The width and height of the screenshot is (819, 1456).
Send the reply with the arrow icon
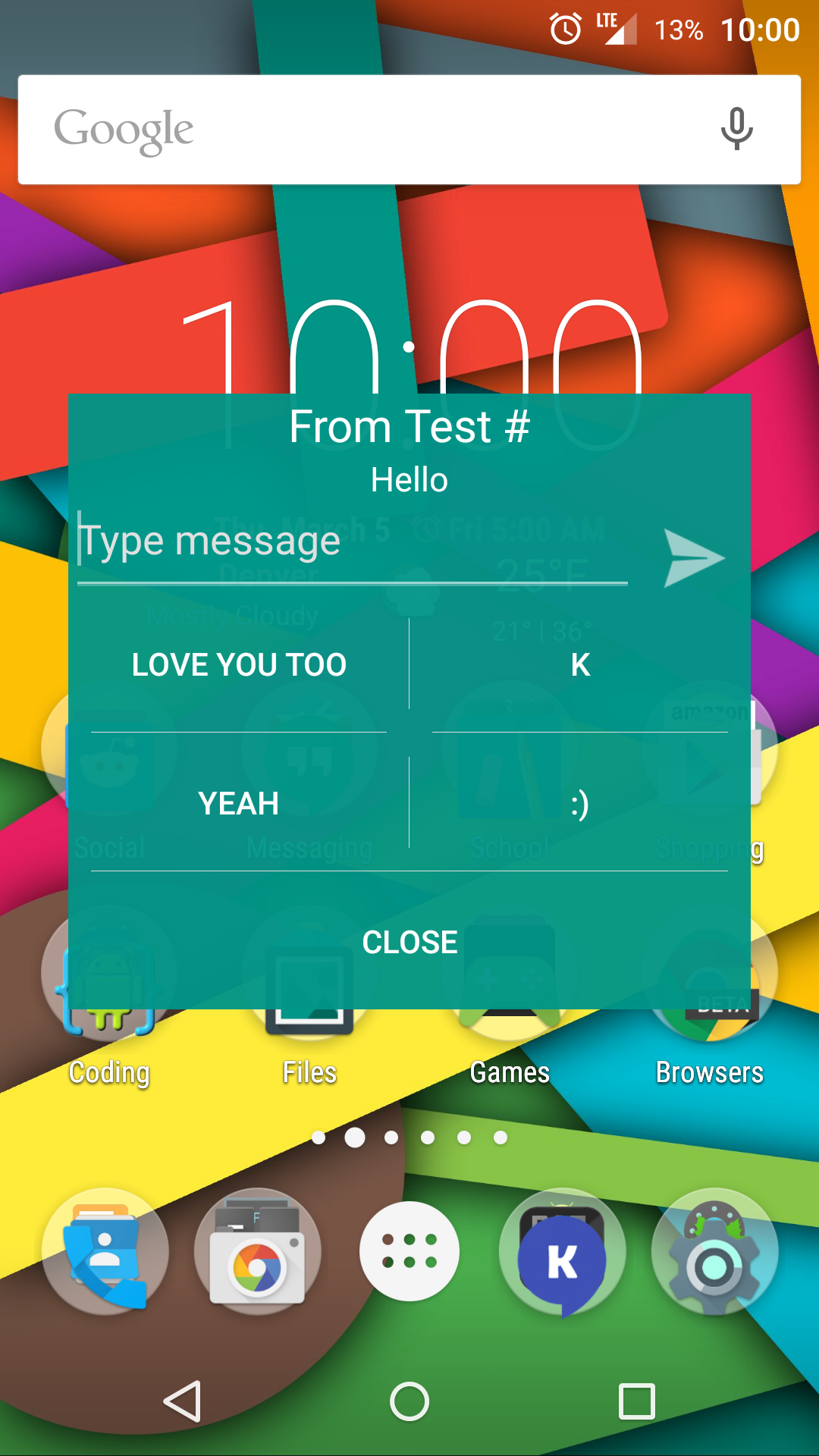693,559
